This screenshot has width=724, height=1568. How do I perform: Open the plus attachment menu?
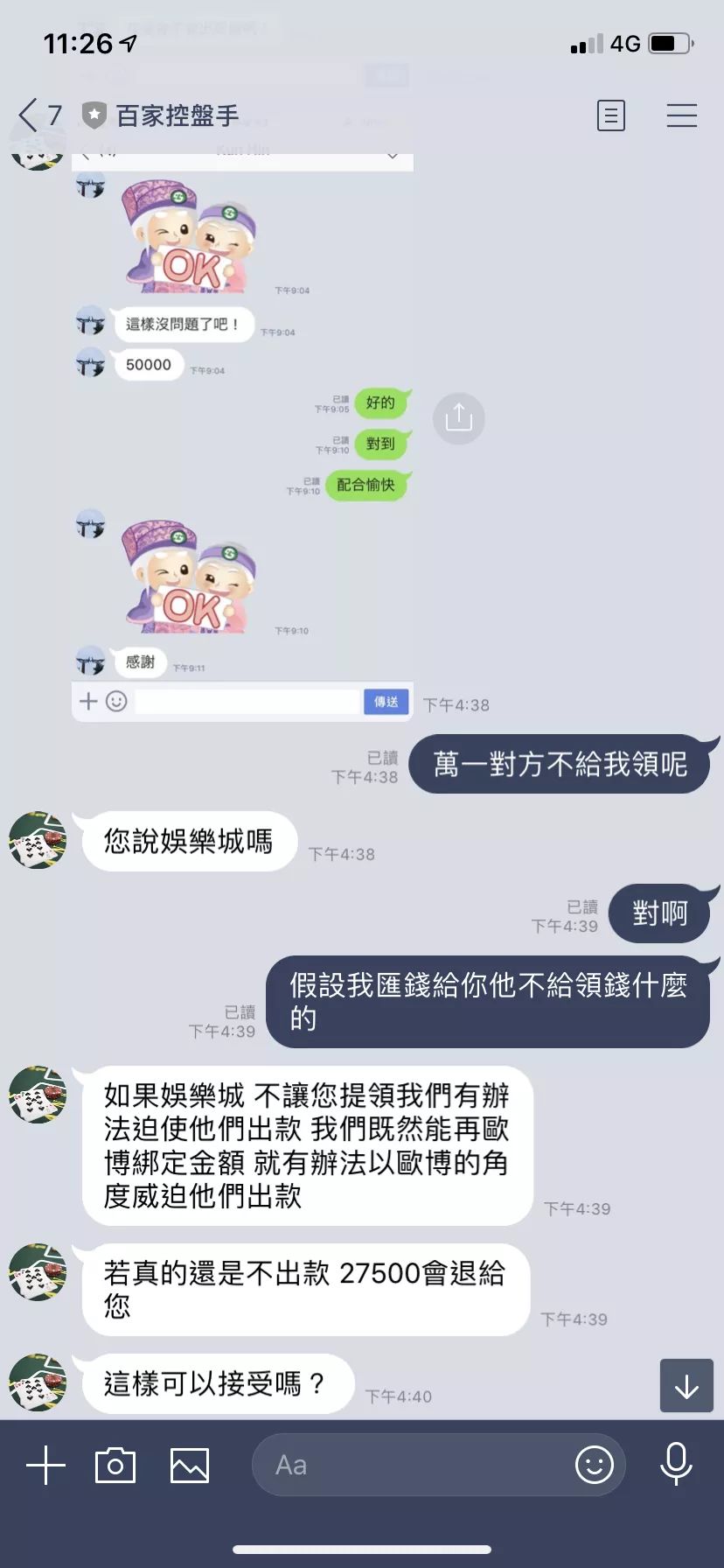[45, 1465]
